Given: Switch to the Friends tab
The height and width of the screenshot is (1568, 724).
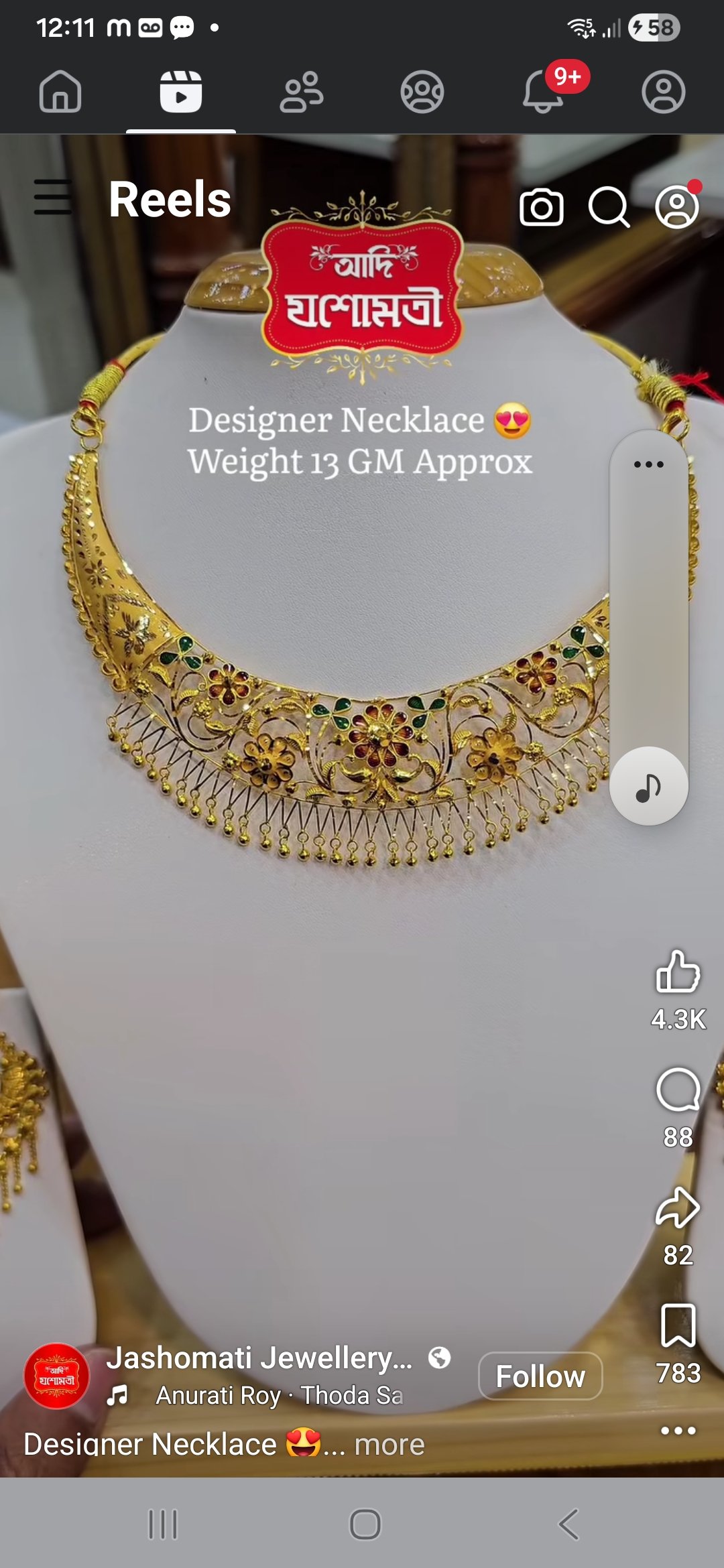Looking at the screenshot, I should click(x=302, y=91).
